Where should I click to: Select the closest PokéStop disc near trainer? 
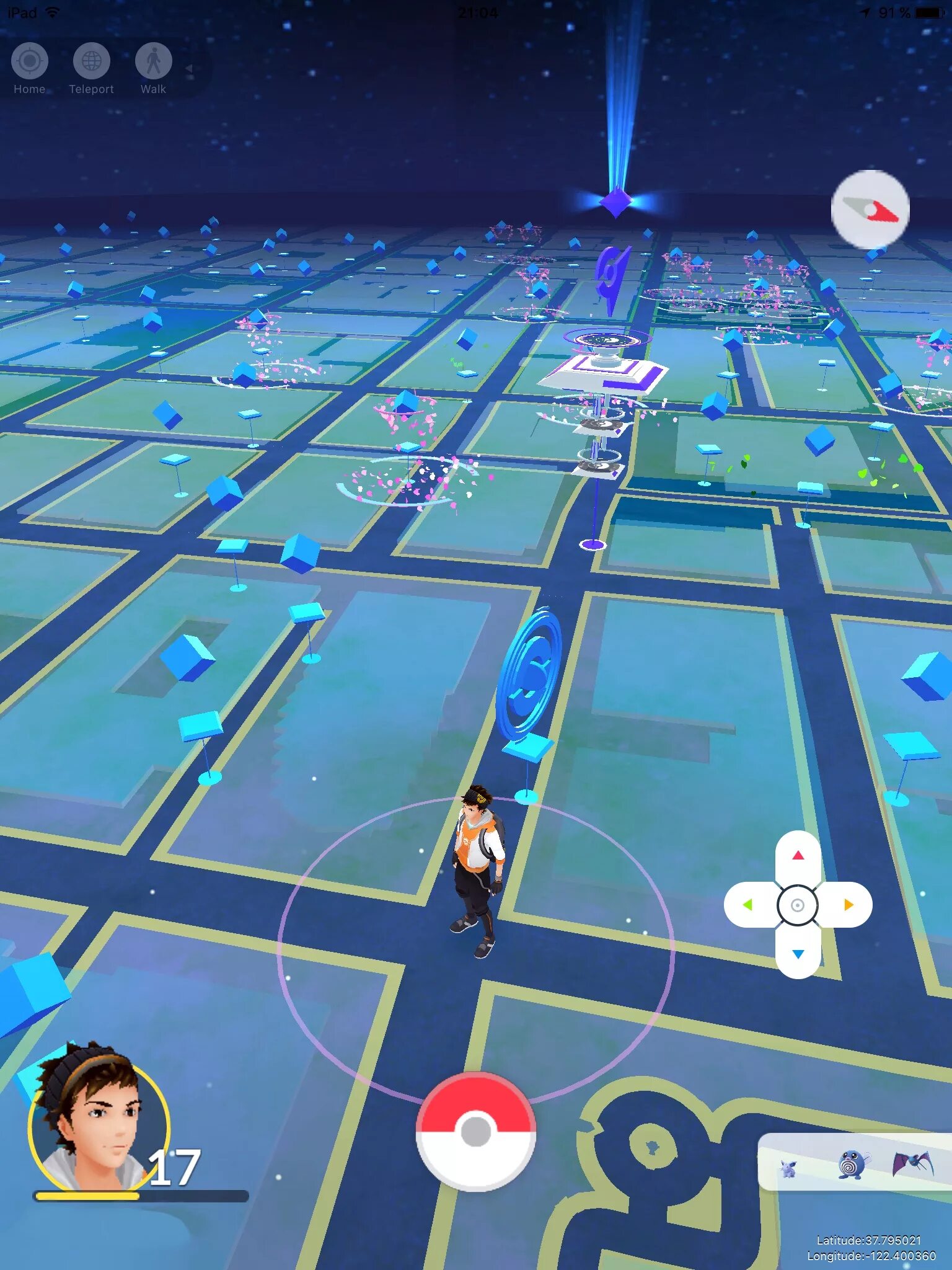tap(531, 676)
